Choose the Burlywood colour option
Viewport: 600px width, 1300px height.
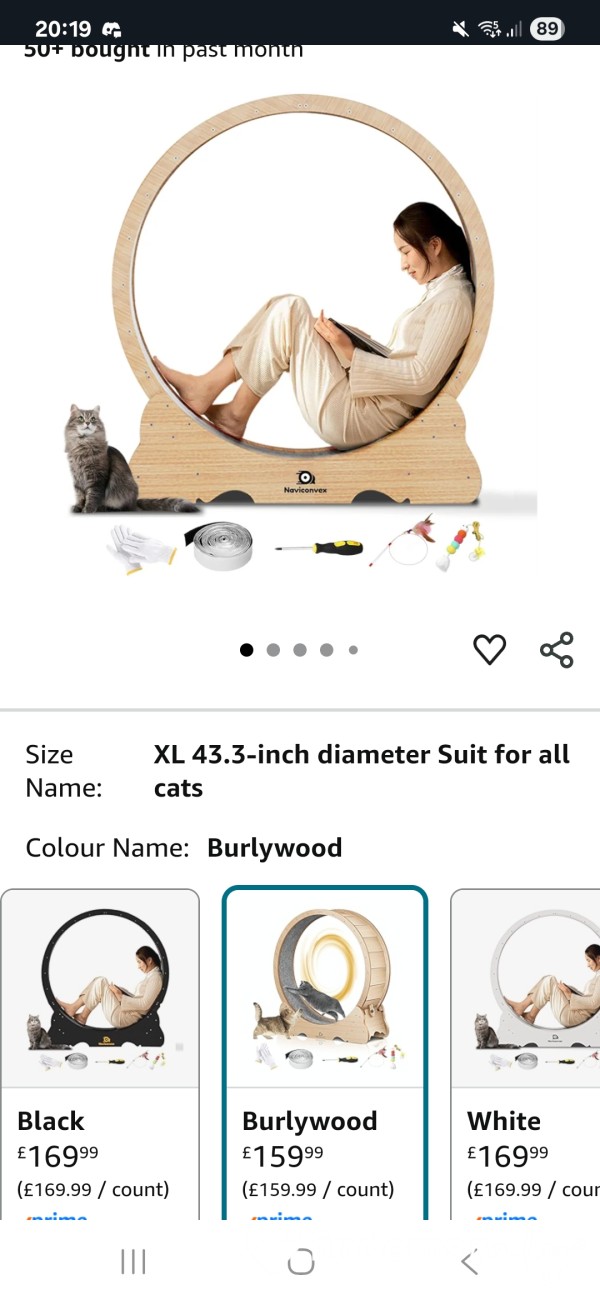click(x=325, y=1054)
